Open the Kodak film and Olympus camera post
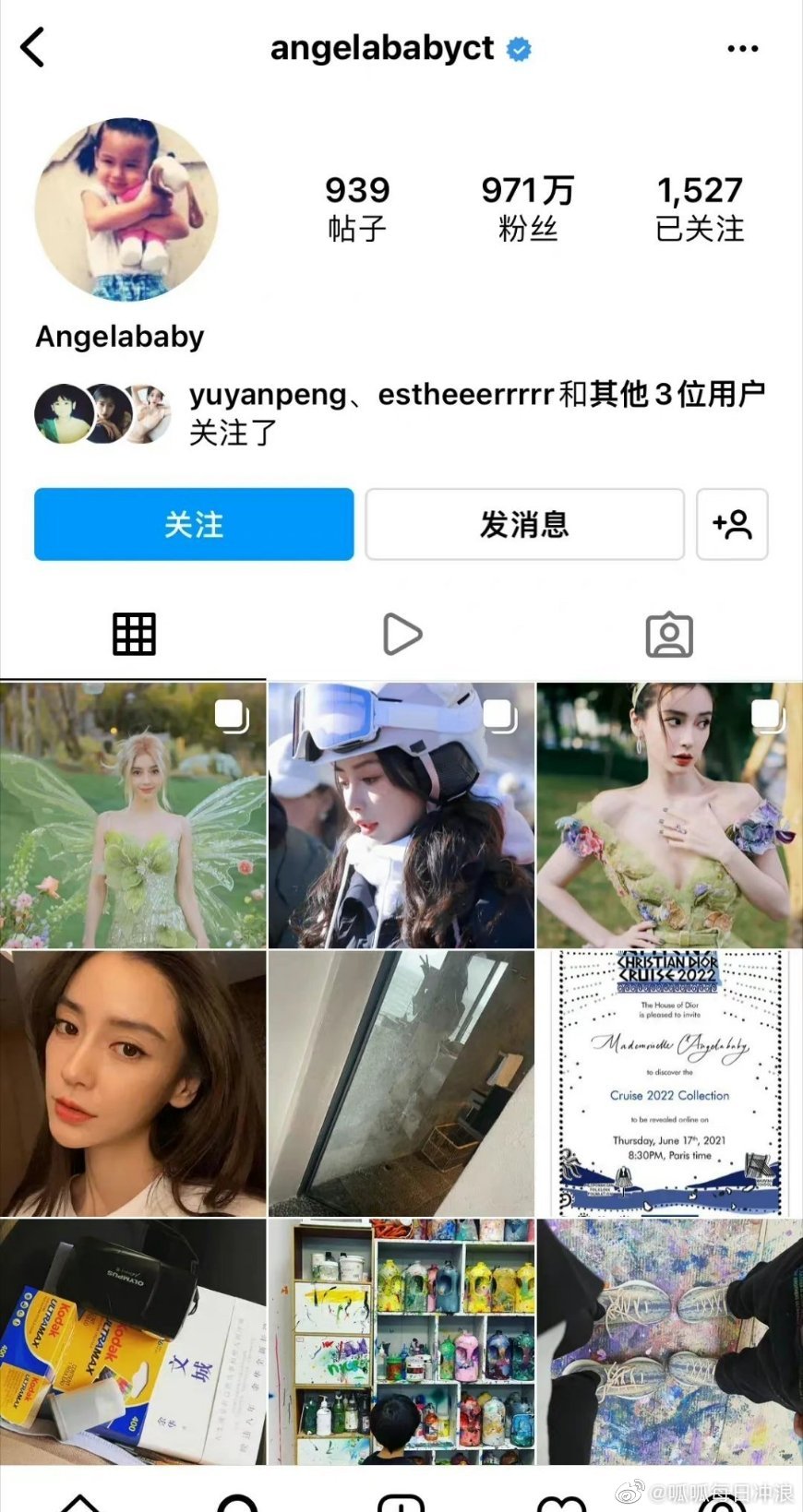803x1512 pixels. click(x=133, y=1342)
